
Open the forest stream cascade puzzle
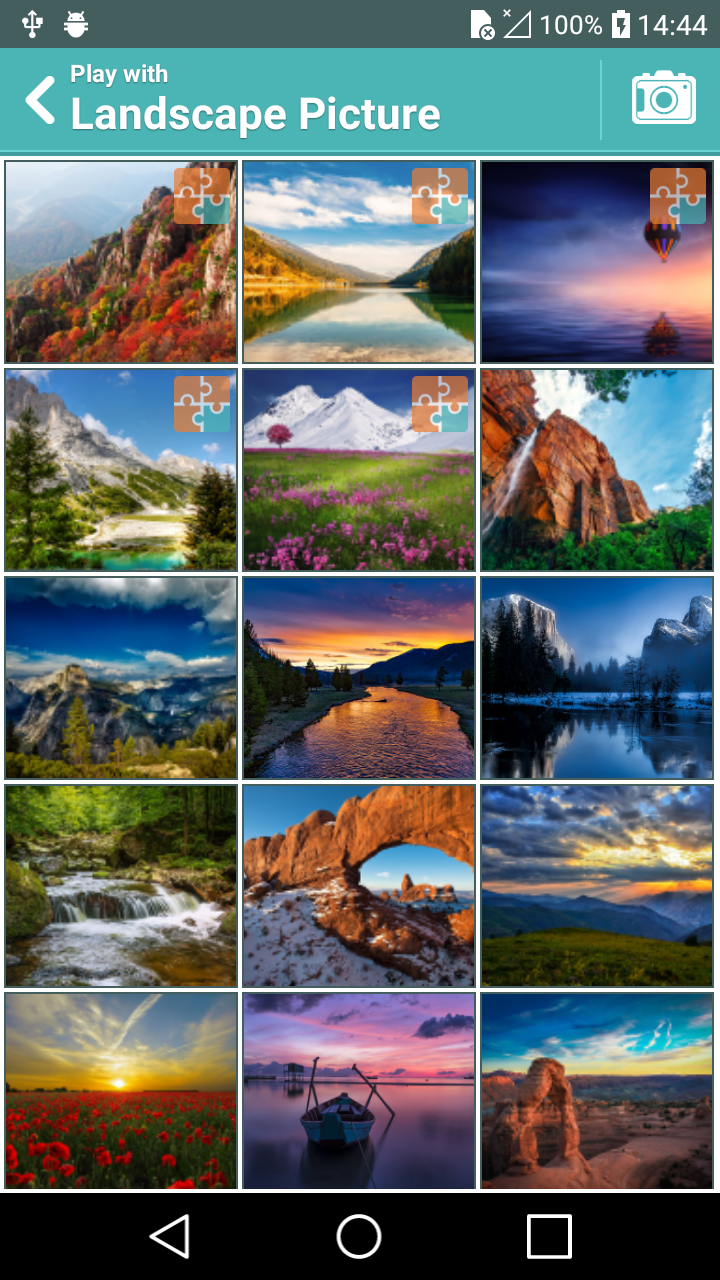(120, 885)
